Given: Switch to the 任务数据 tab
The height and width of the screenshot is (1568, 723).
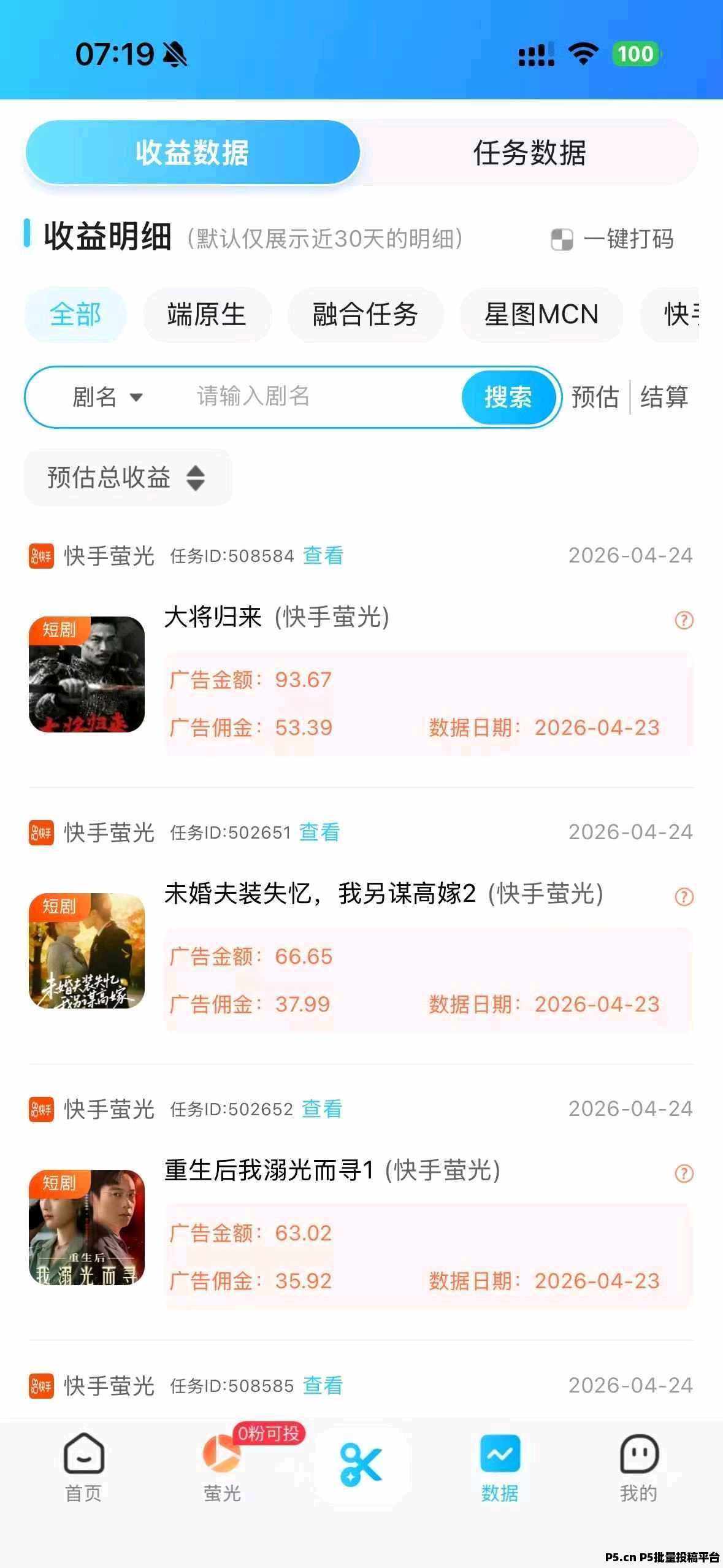Looking at the screenshot, I should coord(529,153).
